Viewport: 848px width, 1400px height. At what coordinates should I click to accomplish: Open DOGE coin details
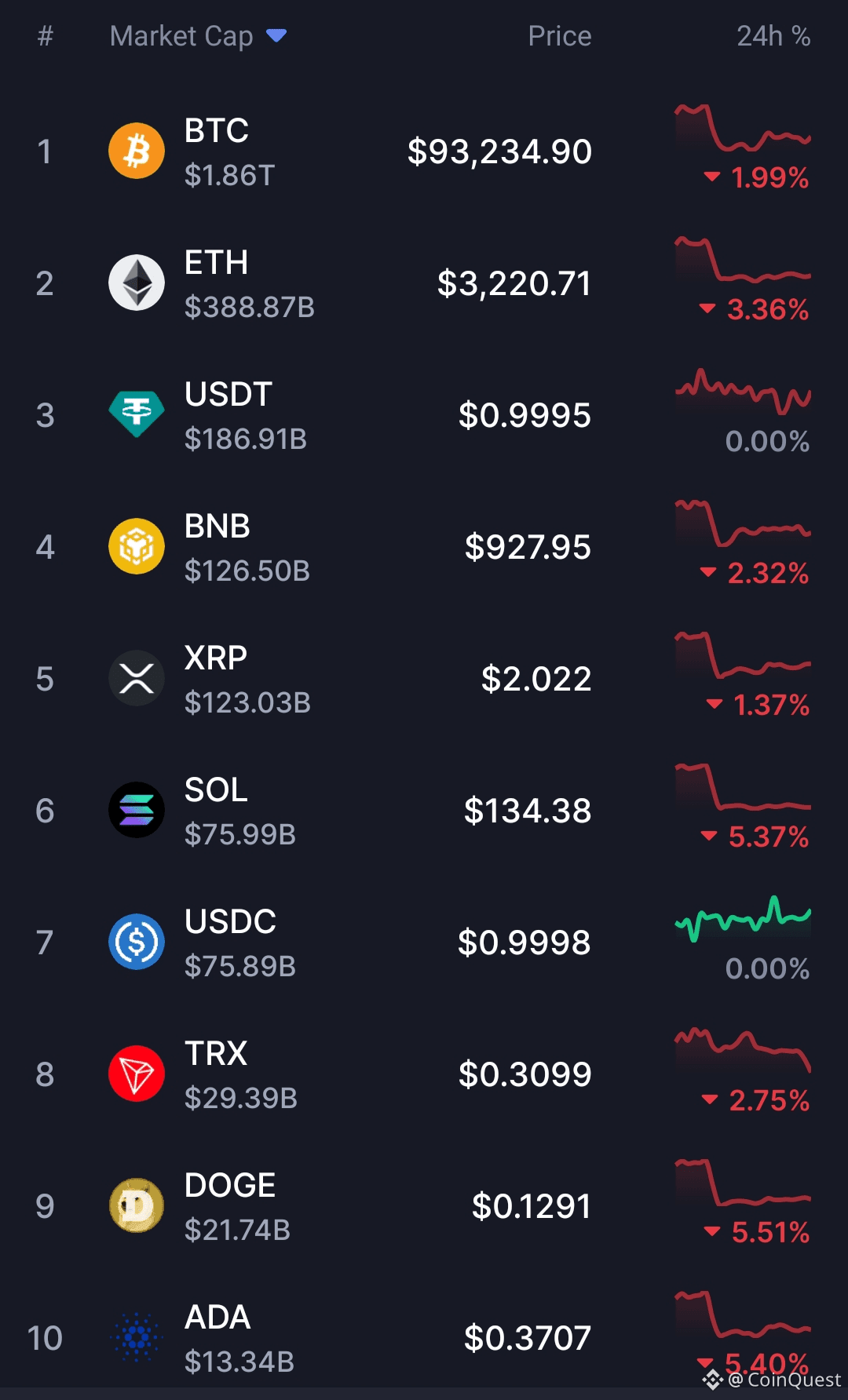click(x=229, y=1206)
